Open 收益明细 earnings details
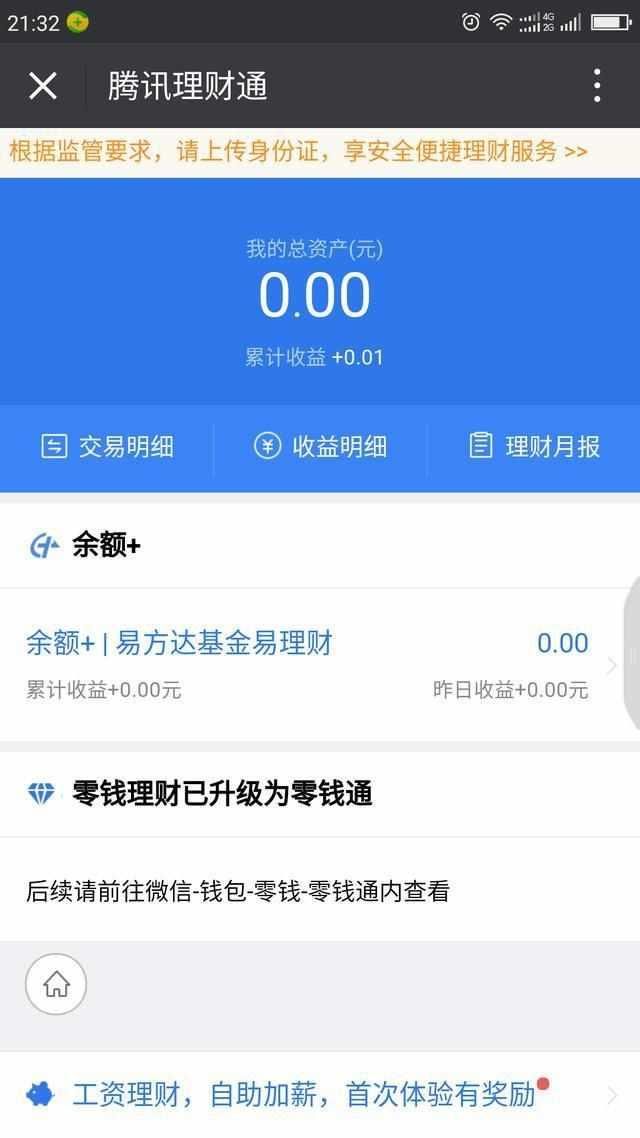This screenshot has height=1138, width=640. pos(320,446)
